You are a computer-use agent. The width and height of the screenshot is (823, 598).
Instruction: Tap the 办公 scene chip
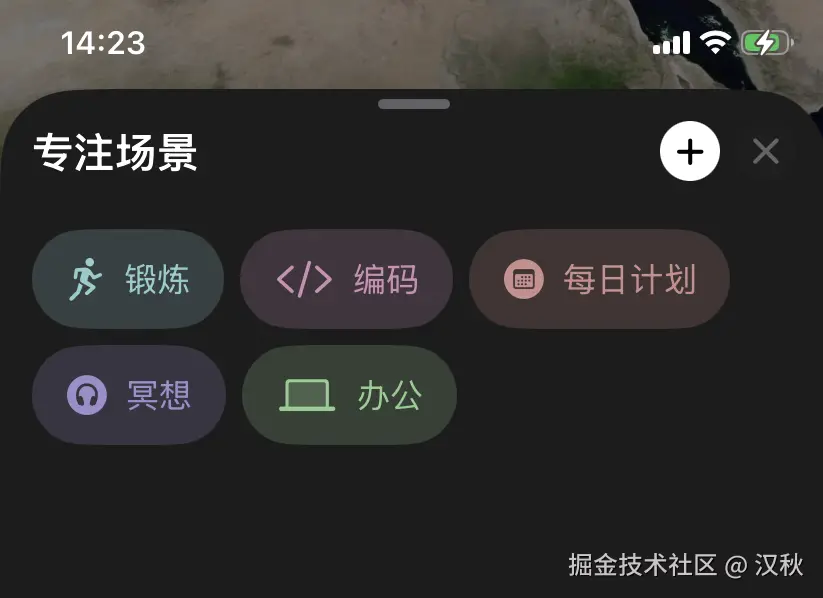[349, 396]
